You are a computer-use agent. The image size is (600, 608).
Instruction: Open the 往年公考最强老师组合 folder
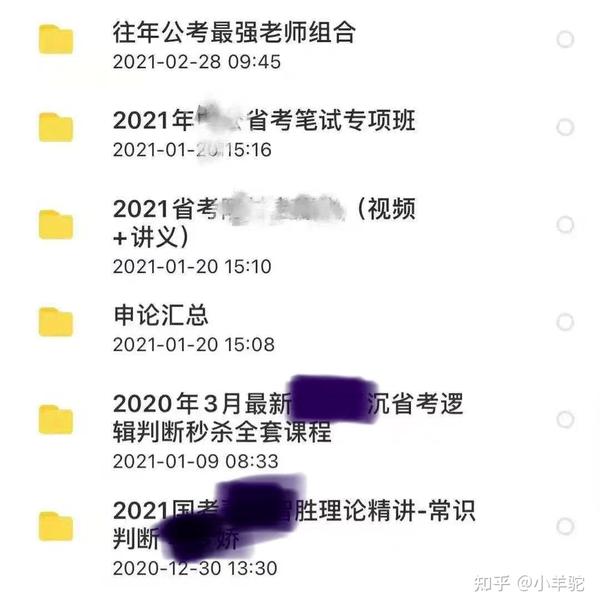point(234,33)
